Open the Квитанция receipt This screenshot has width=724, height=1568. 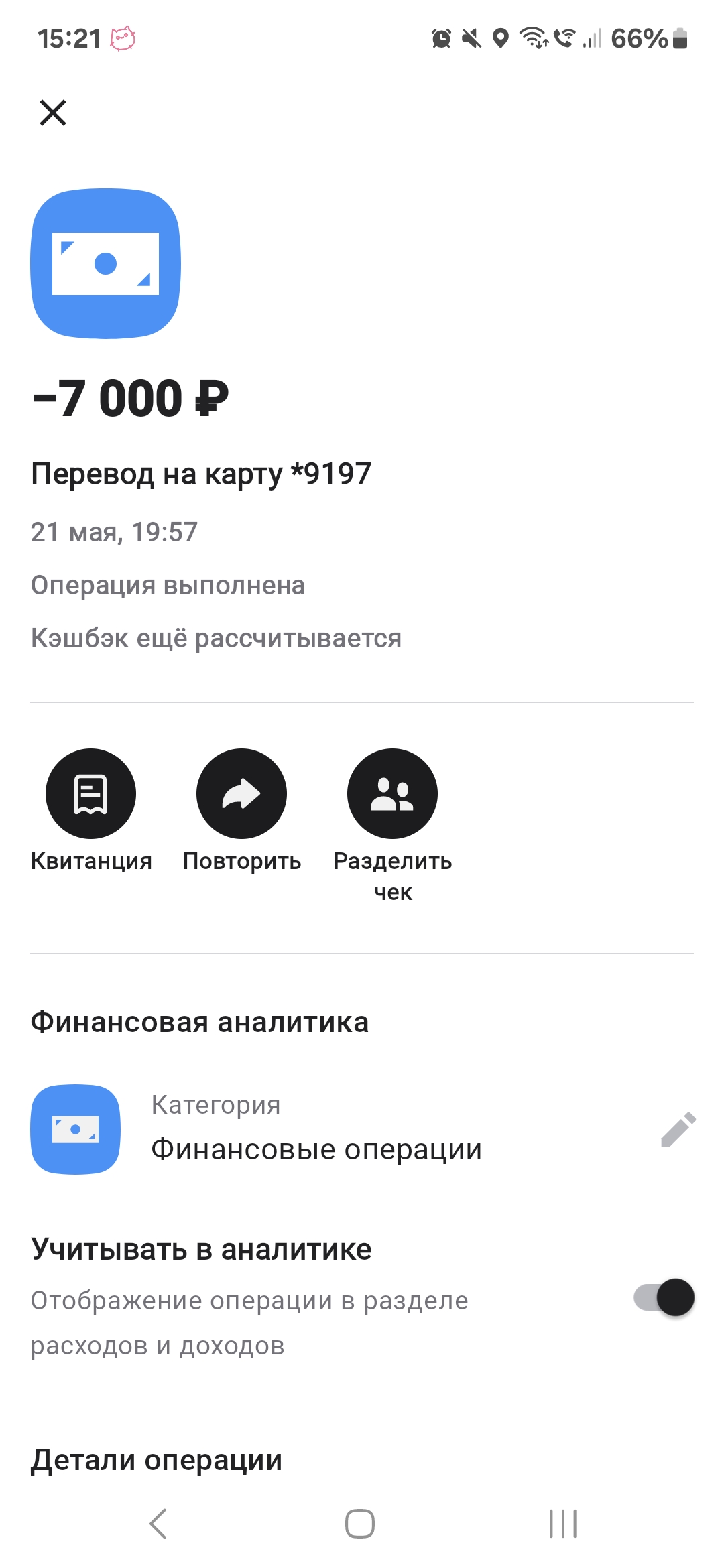pos(91,794)
